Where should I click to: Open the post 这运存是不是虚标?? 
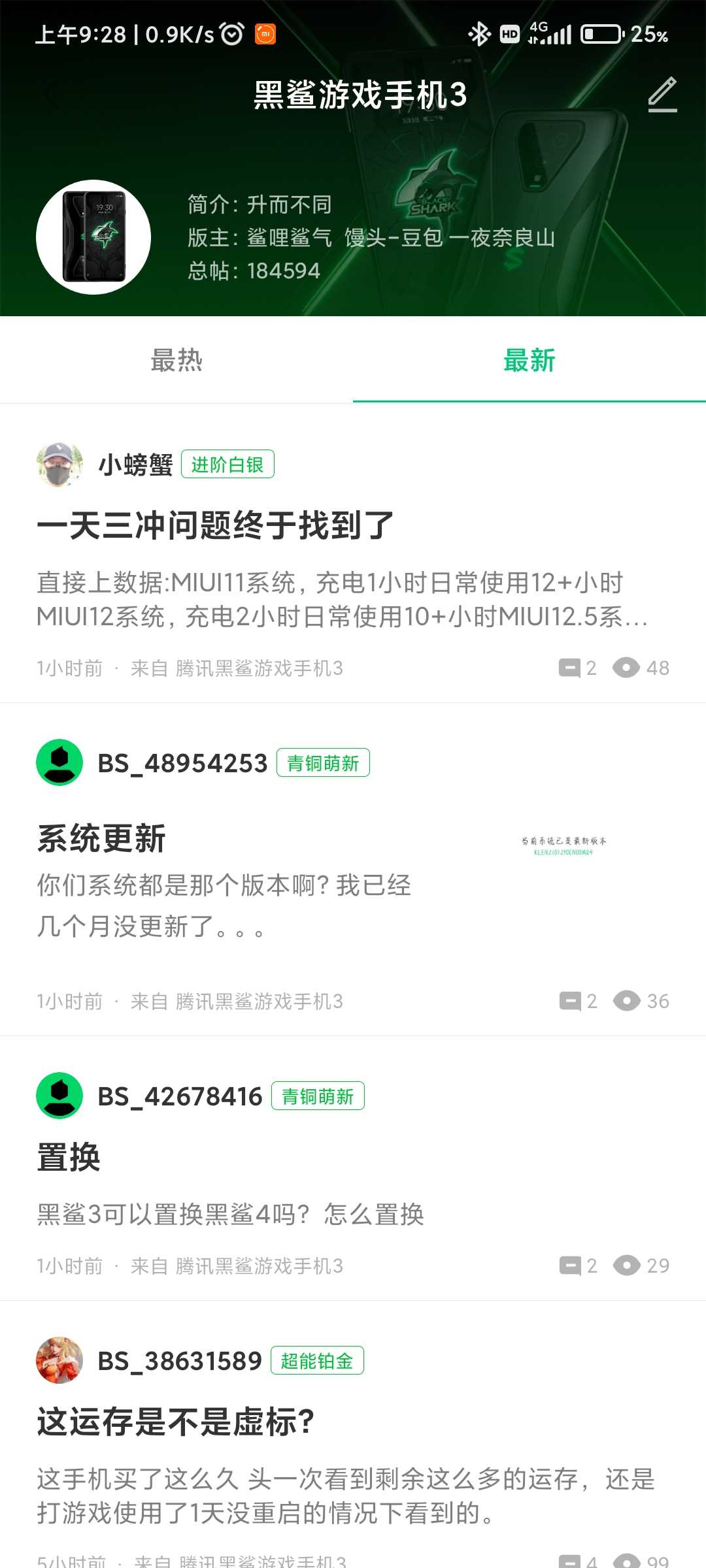176,1422
